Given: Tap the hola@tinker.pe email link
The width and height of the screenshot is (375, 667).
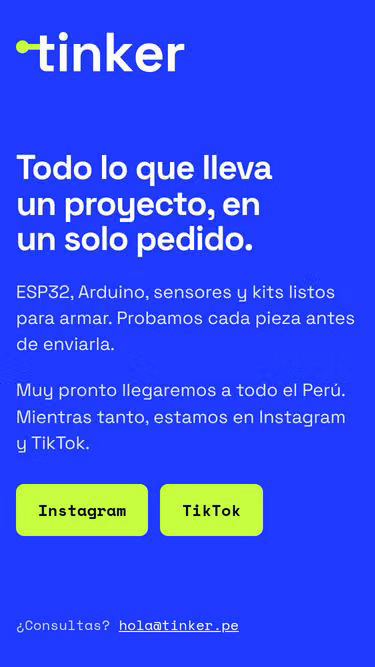Looking at the screenshot, I should [x=179, y=626].
